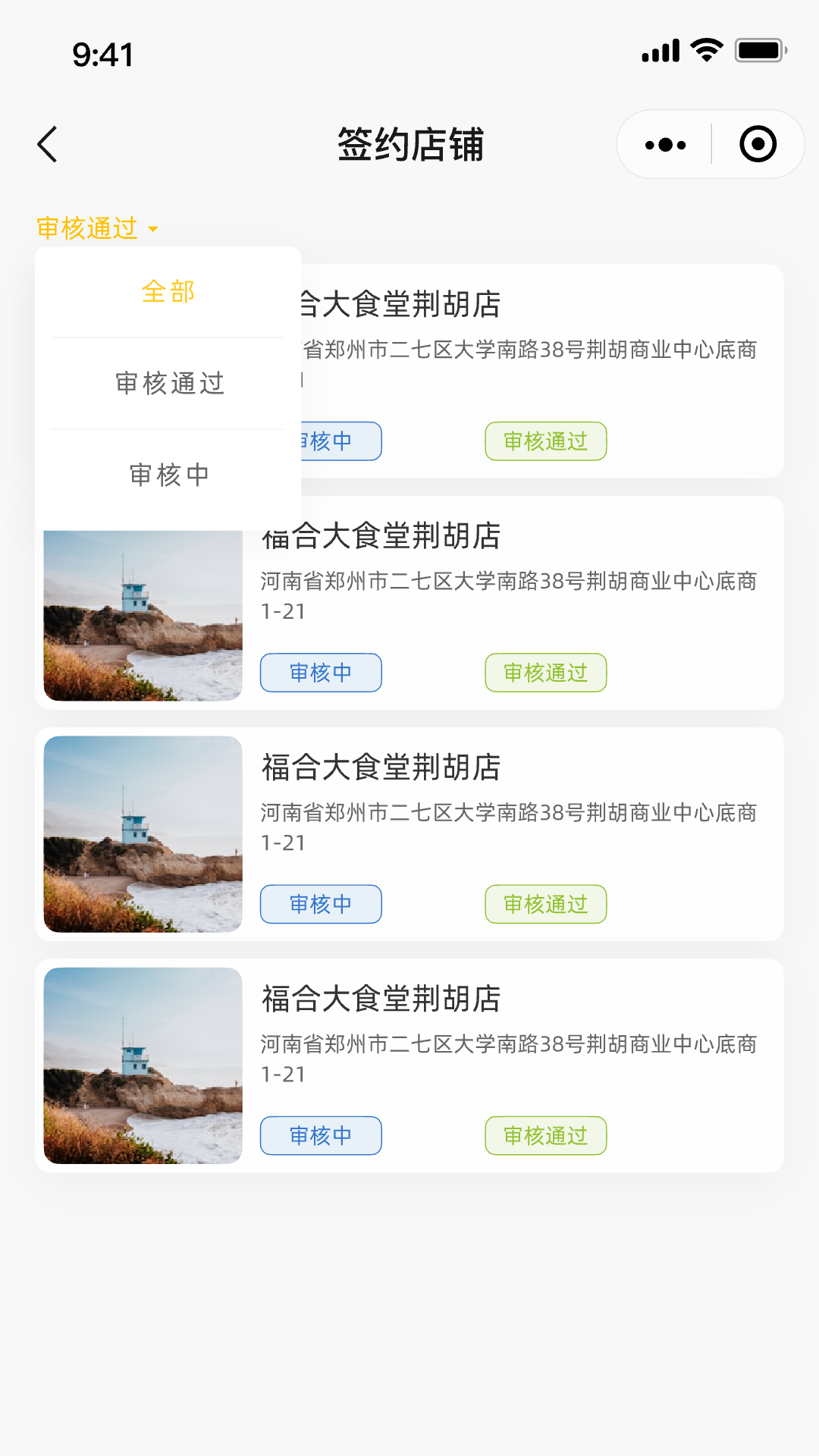The width and height of the screenshot is (819, 1456).
Task: Toggle the 审核通过 status on third card
Action: [x=545, y=904]
